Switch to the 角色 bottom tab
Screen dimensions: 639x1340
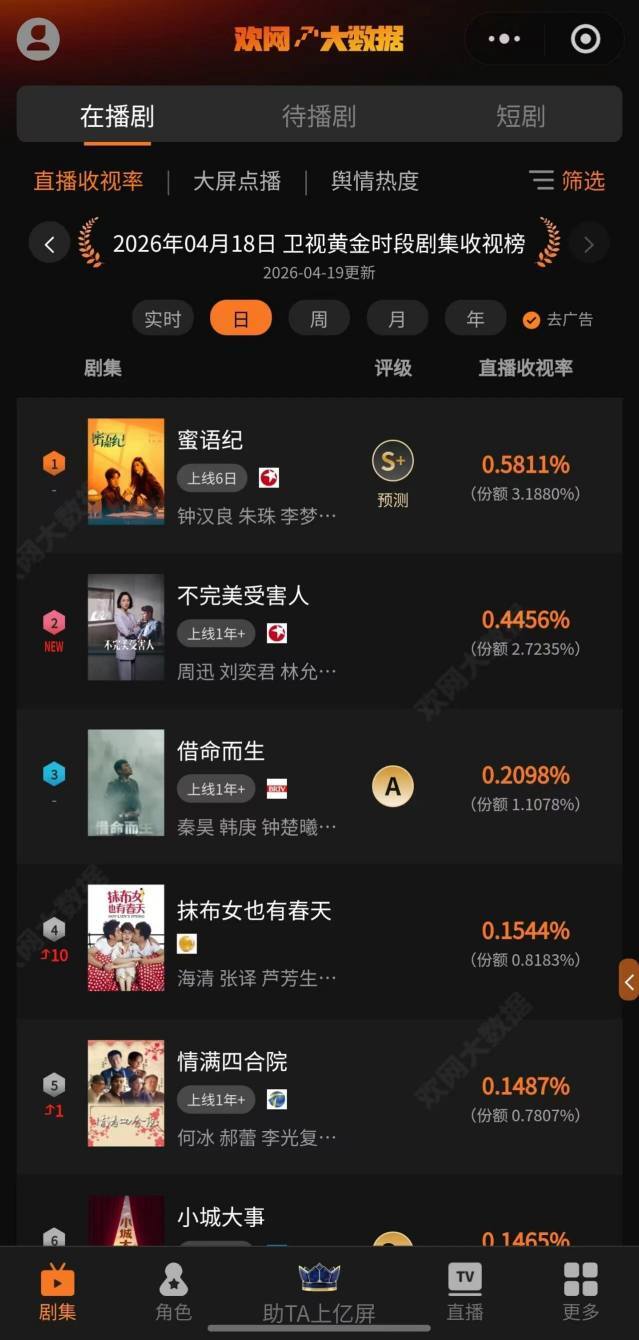(173, 1292)
